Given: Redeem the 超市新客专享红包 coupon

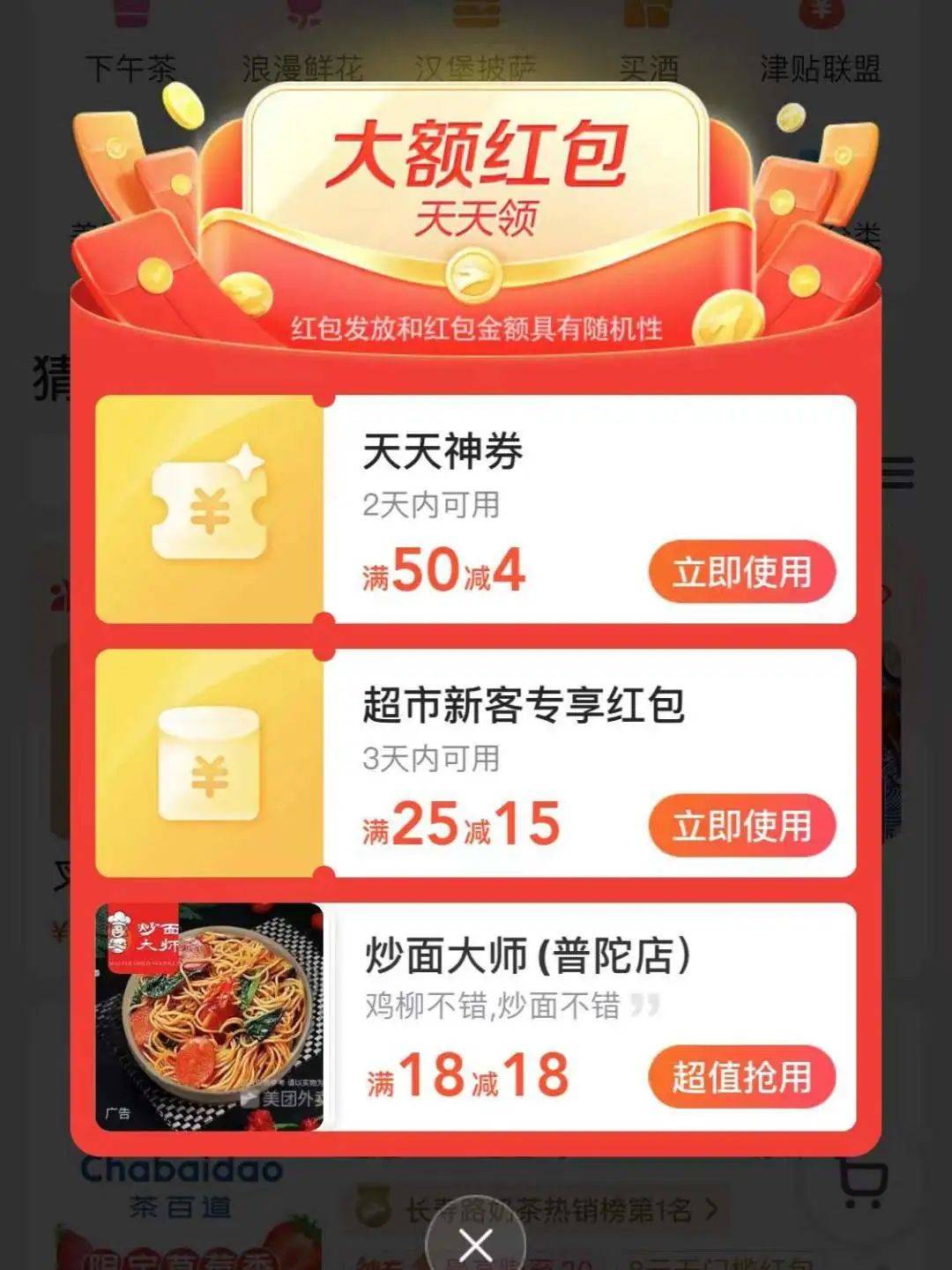Looking at the screenshot, I should [741, 826].
